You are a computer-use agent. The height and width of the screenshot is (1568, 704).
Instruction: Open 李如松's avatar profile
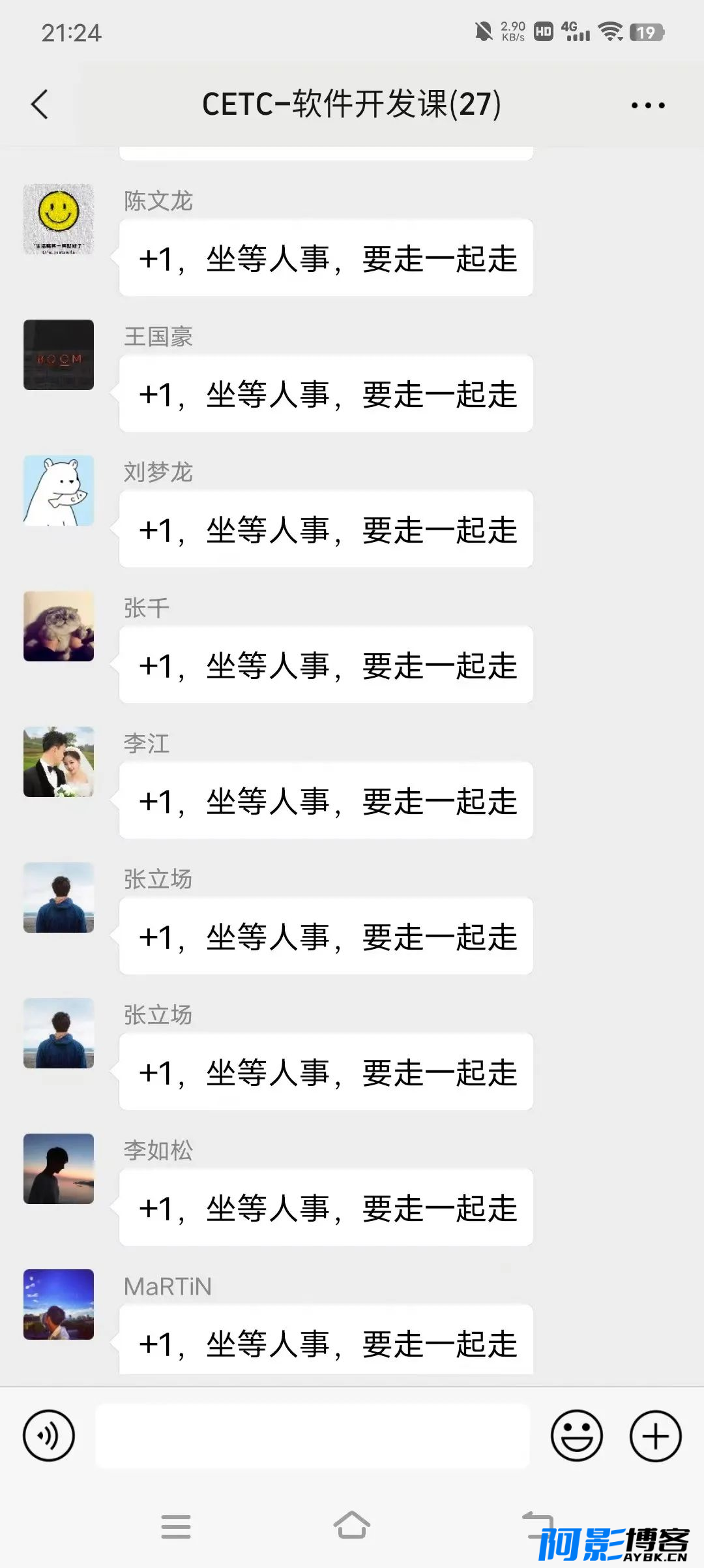pos(59,1169)
